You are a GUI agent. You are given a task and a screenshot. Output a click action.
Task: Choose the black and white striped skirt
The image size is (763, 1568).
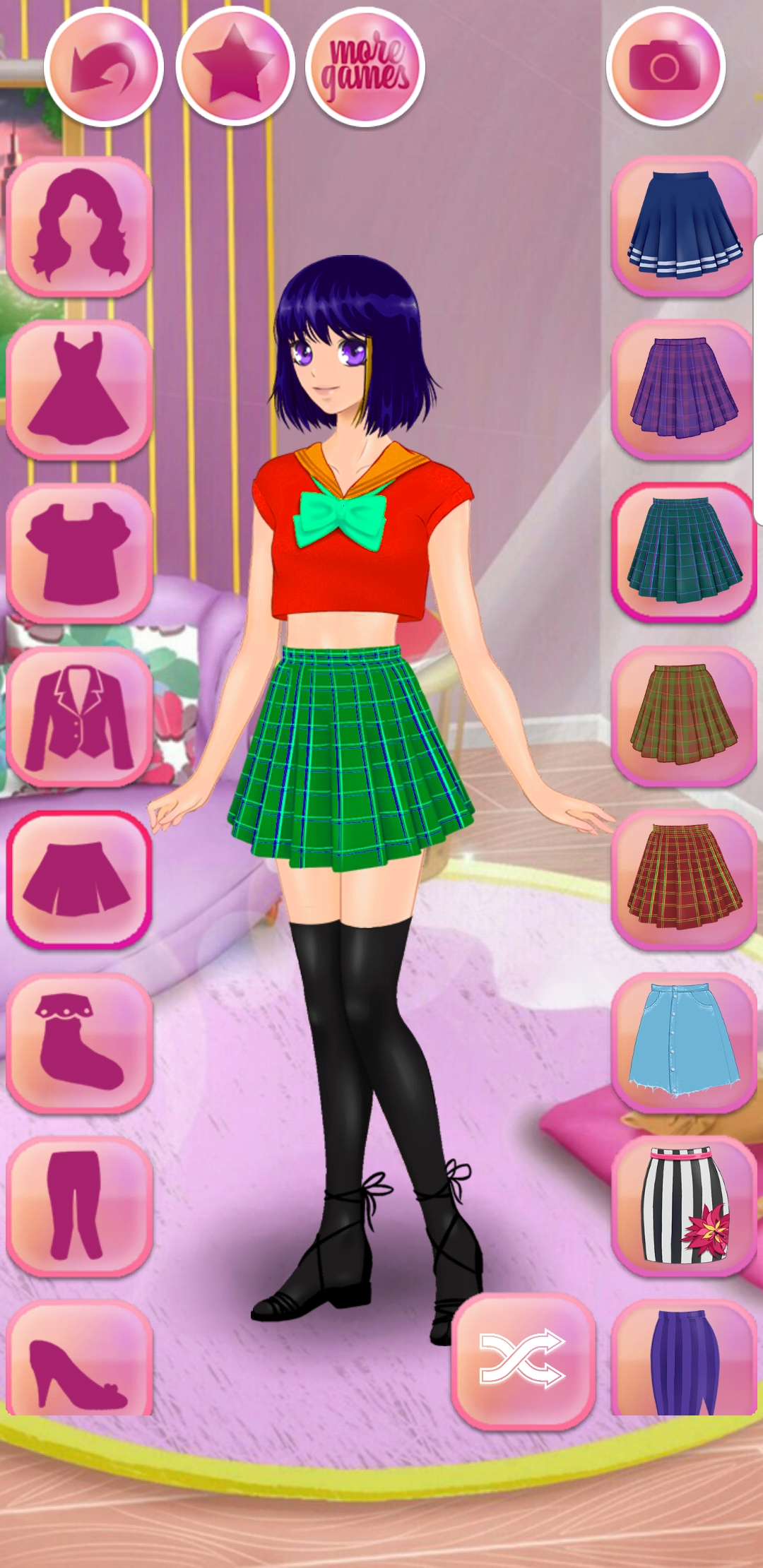click(684, 1206)
